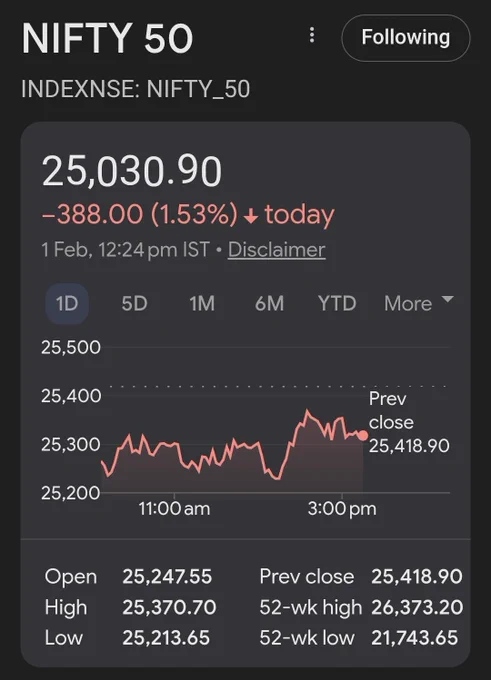Select the YTD chart range
The image size is (491, 680).
coord(337,304)
